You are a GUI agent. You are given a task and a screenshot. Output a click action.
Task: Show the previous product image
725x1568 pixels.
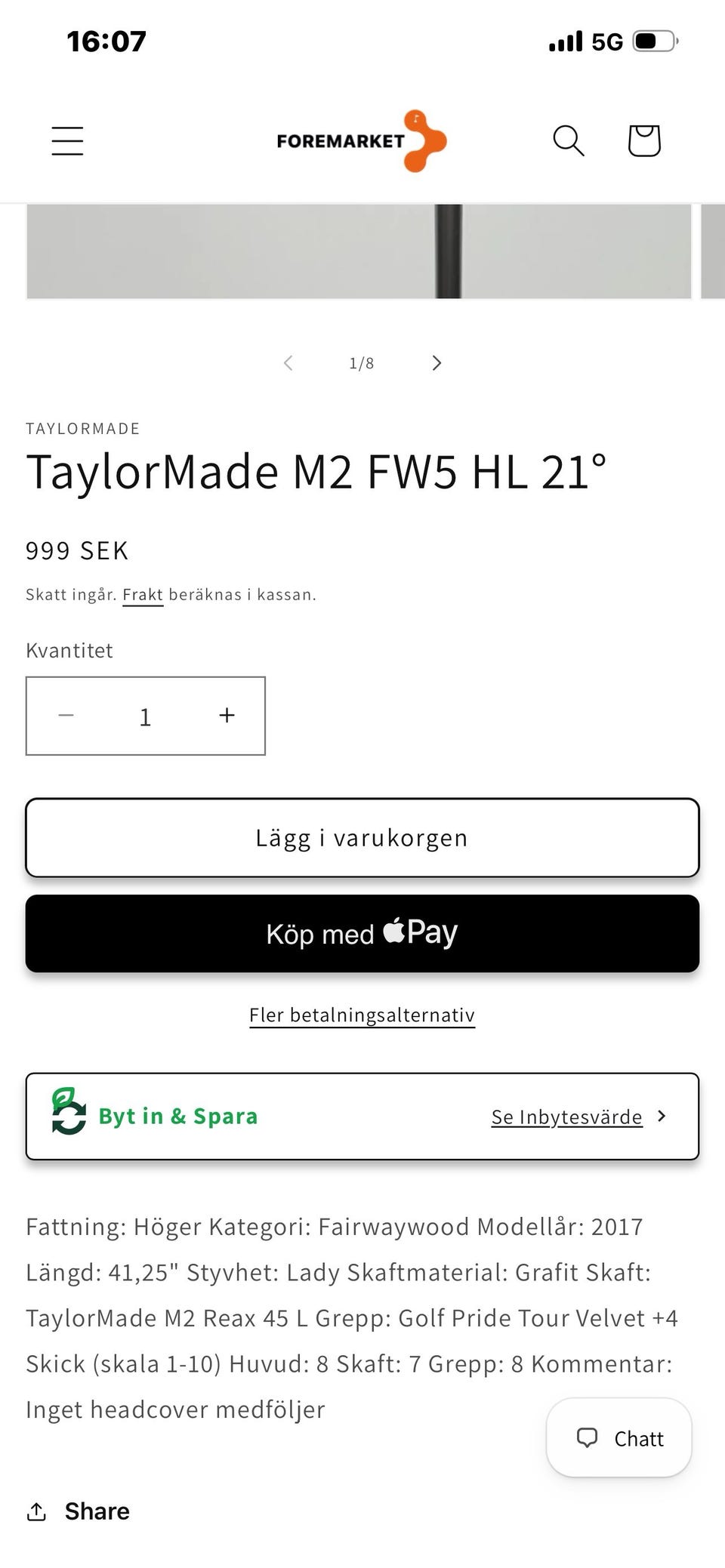point(288,363)
